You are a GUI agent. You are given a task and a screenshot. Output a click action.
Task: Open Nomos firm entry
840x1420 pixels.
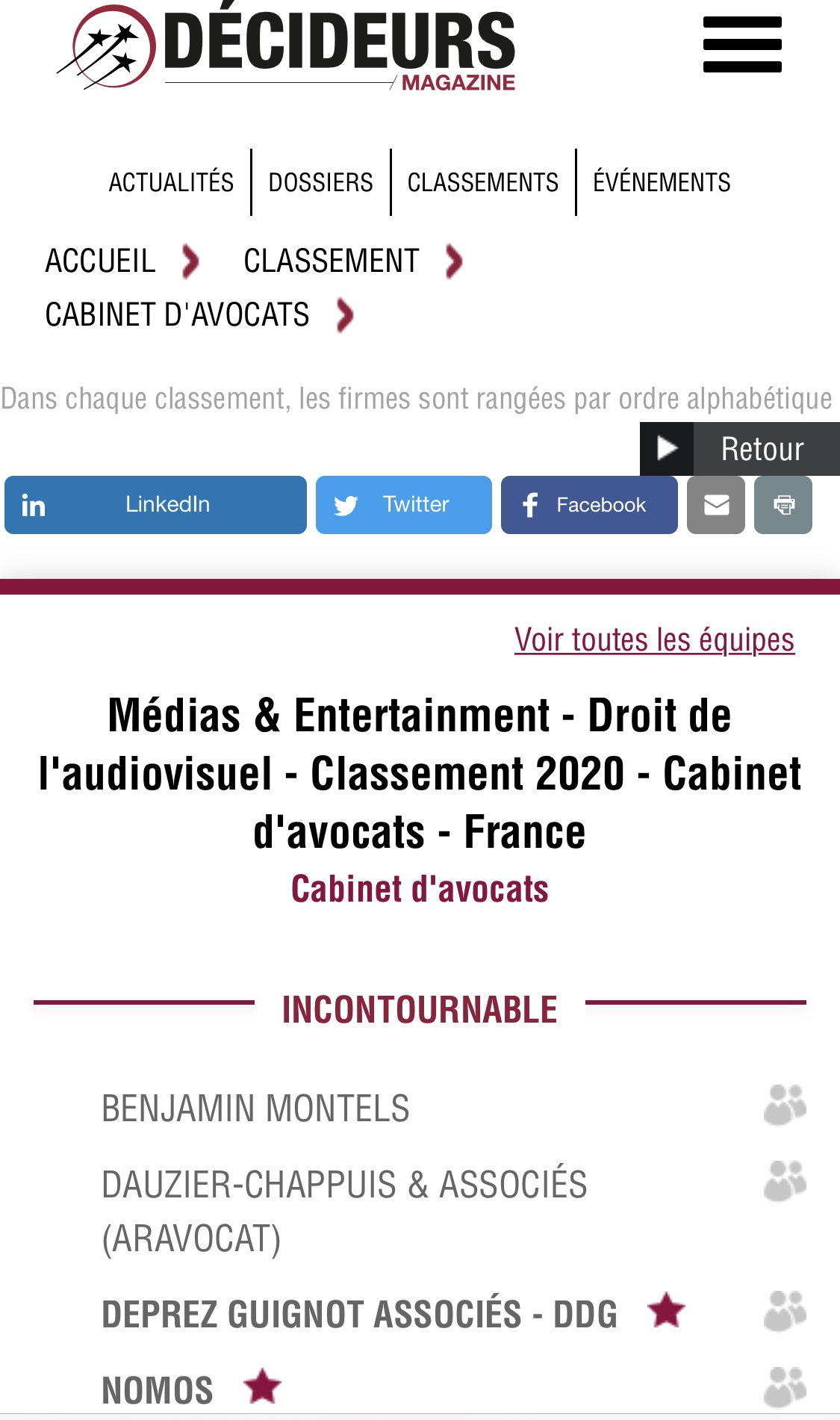click(x=158, y=1391)
